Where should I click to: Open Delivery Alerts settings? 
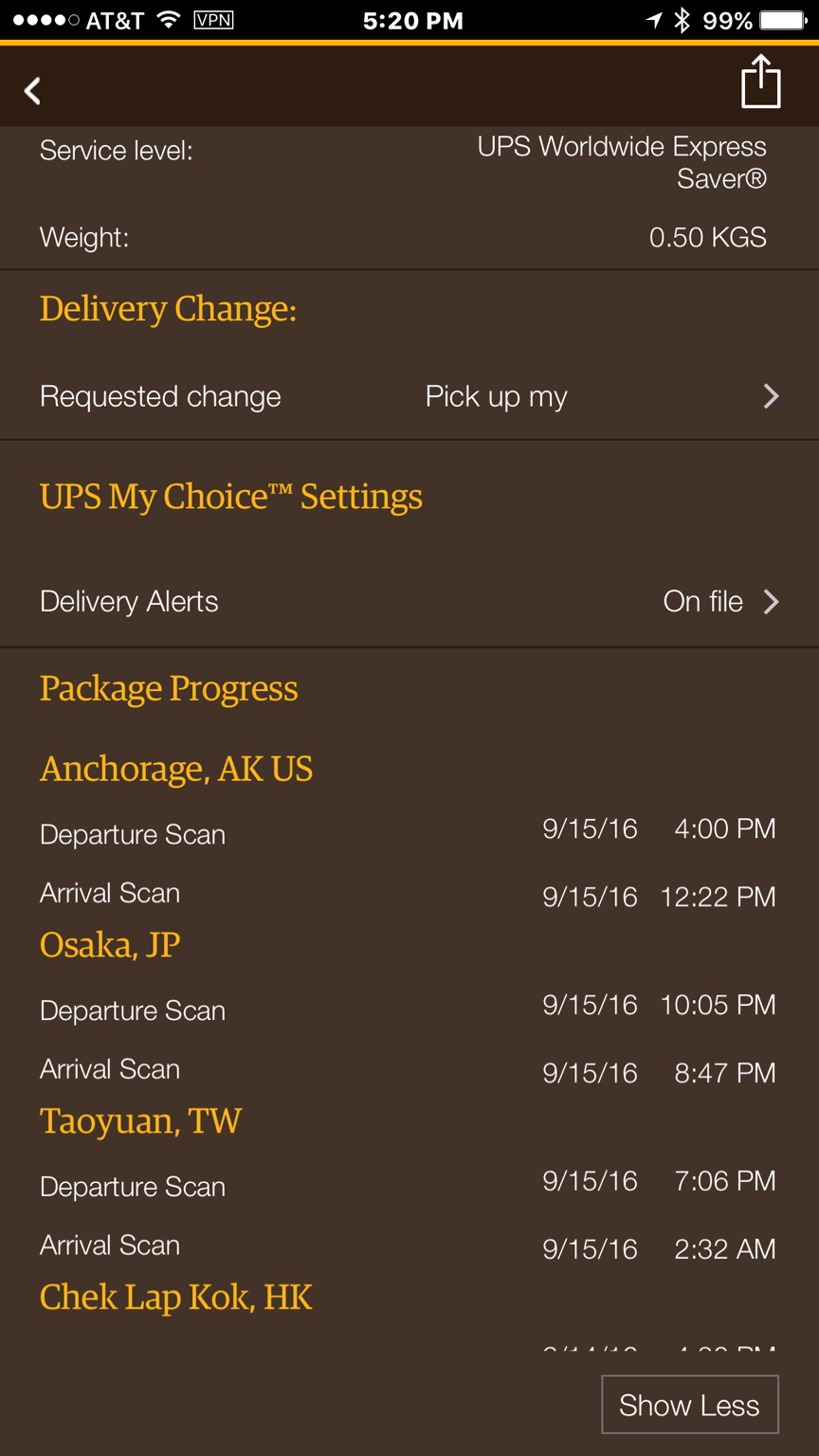point(409,601)
